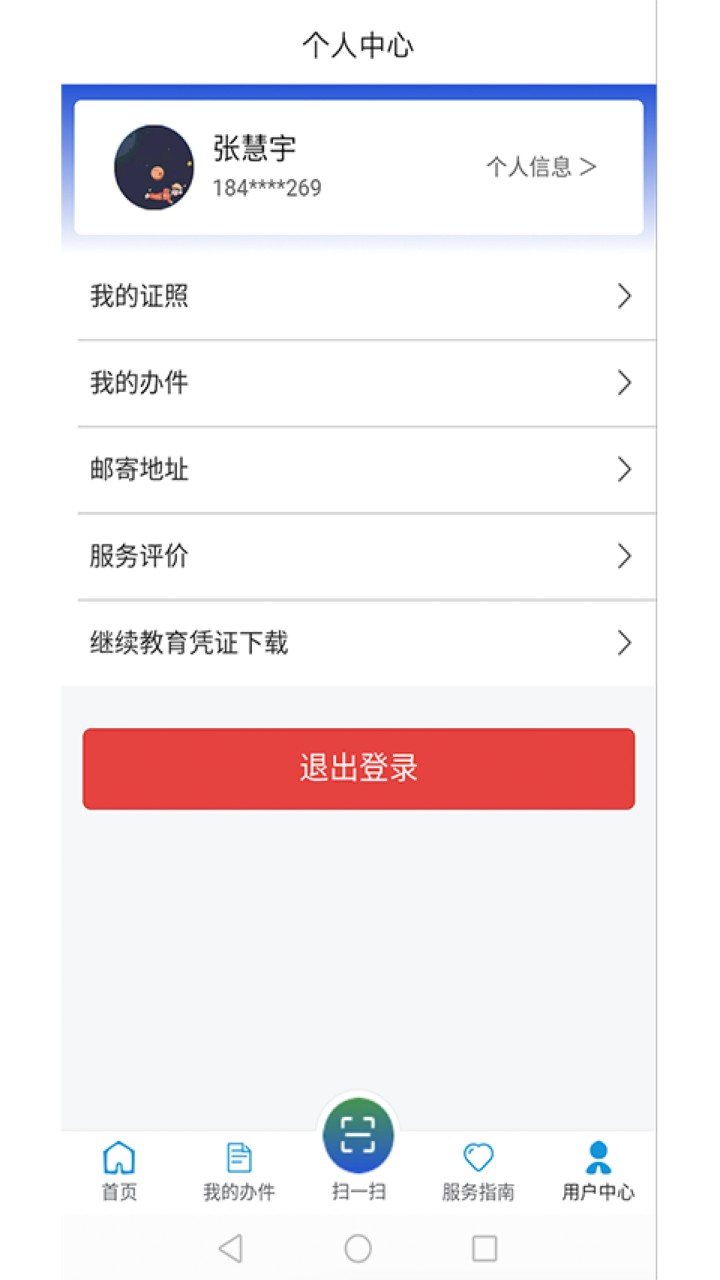Open the 我的办件 list row

360,383
